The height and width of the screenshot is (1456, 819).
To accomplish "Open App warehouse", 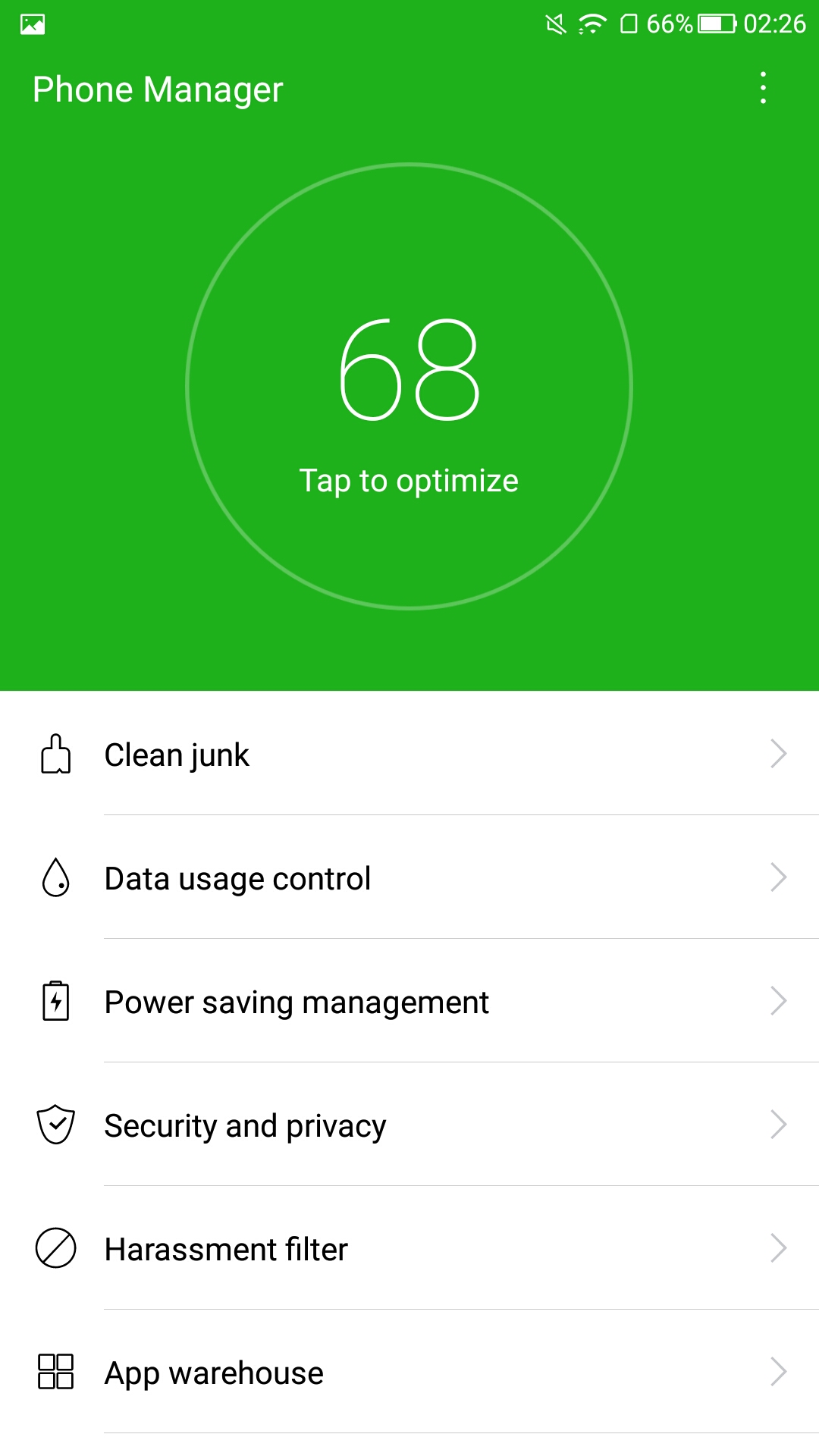I will 409,1372.
